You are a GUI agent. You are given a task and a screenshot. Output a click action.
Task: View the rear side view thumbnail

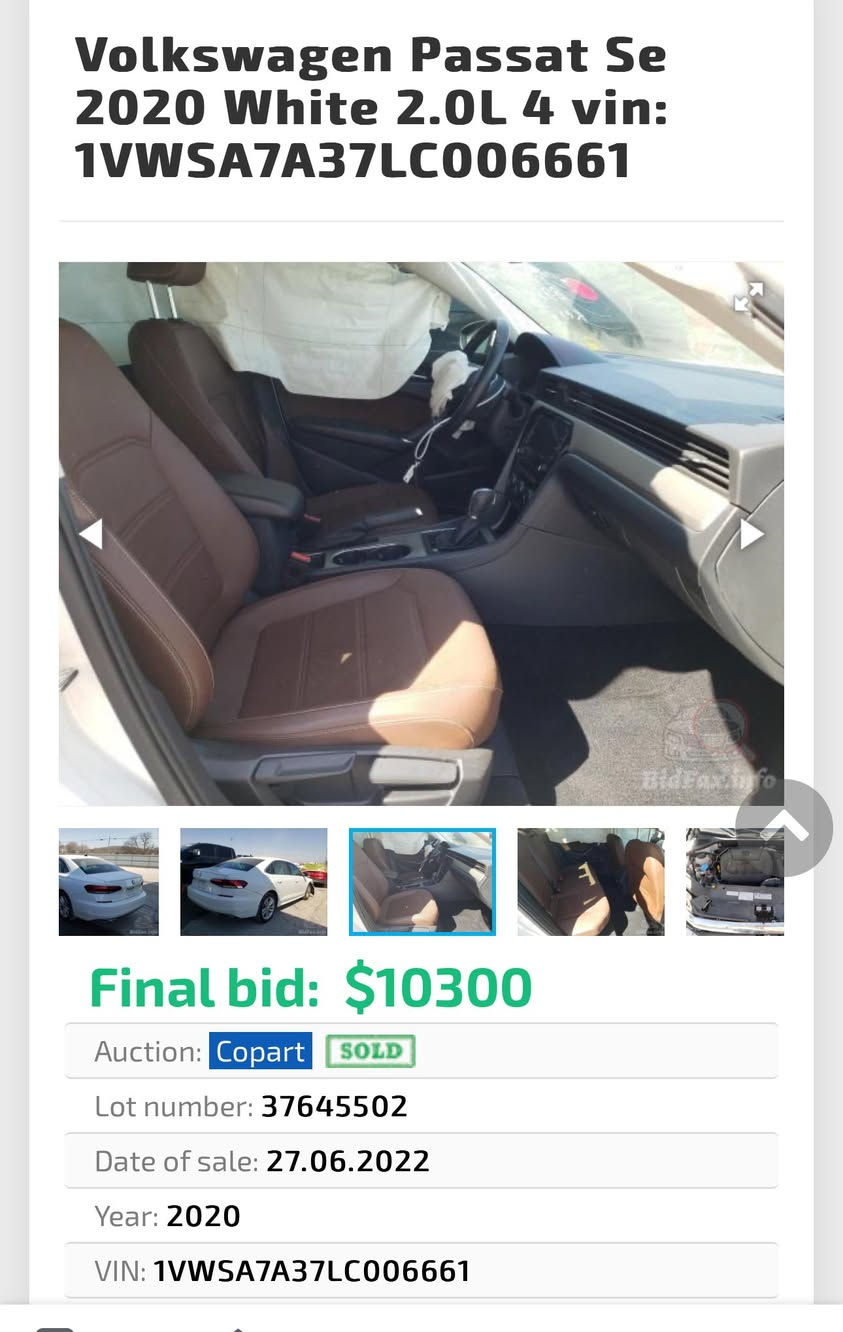(x=253, y=882)
